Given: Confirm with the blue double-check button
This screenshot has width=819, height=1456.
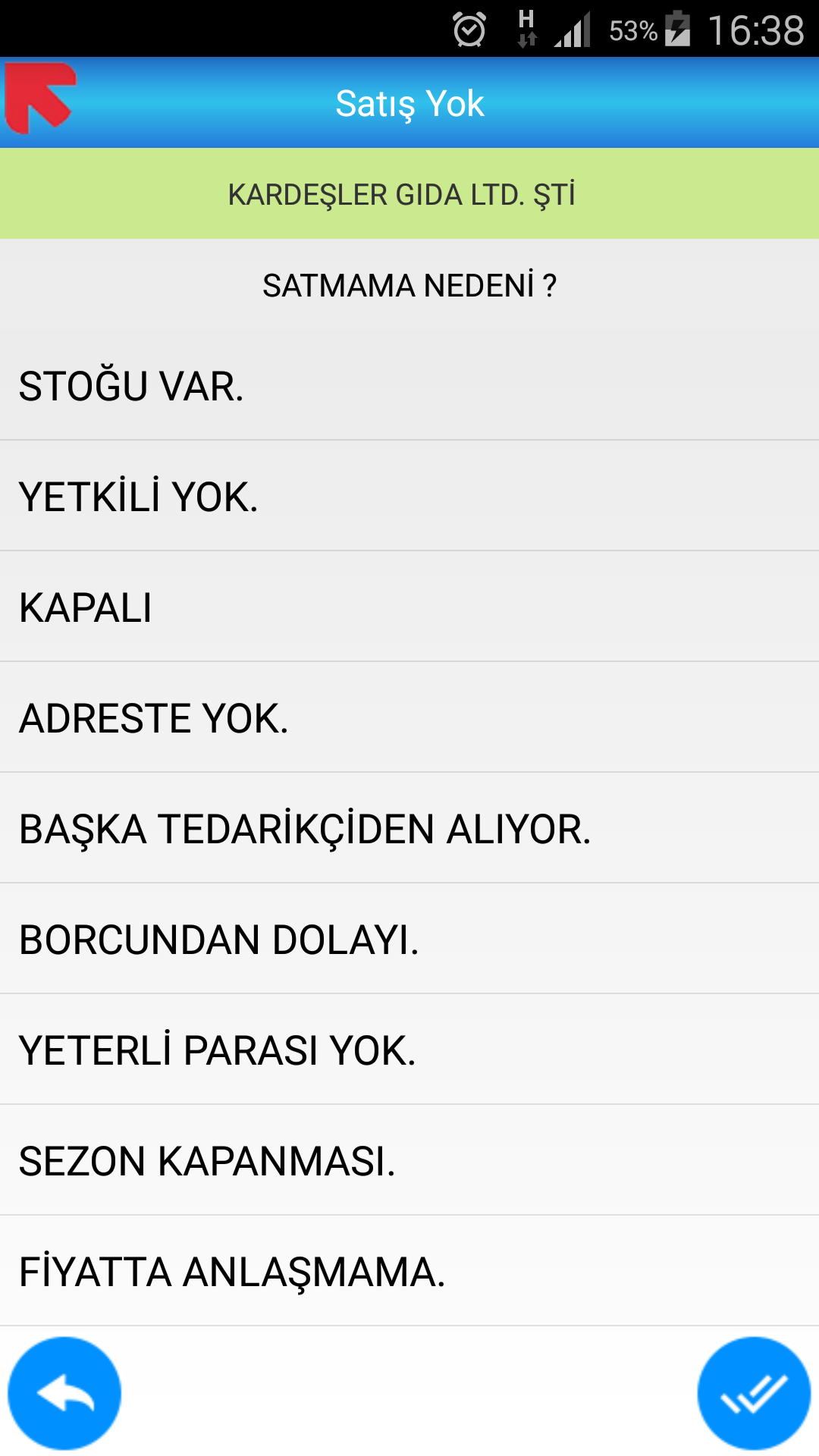Looking at the screenshot, I should pyautogui.click(x=755, y=1393).
